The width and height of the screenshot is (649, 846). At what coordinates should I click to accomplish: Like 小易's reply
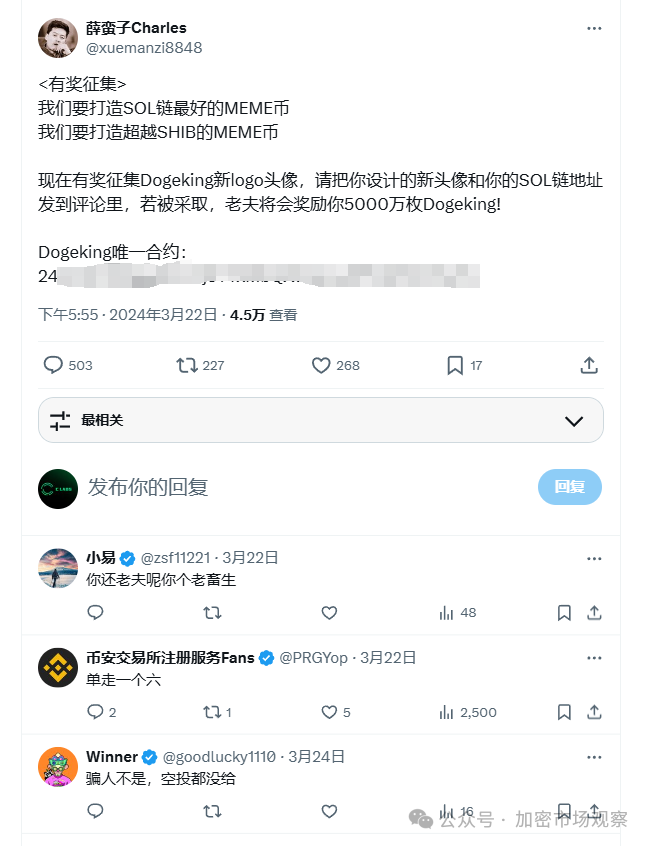(x=329, y=612)
